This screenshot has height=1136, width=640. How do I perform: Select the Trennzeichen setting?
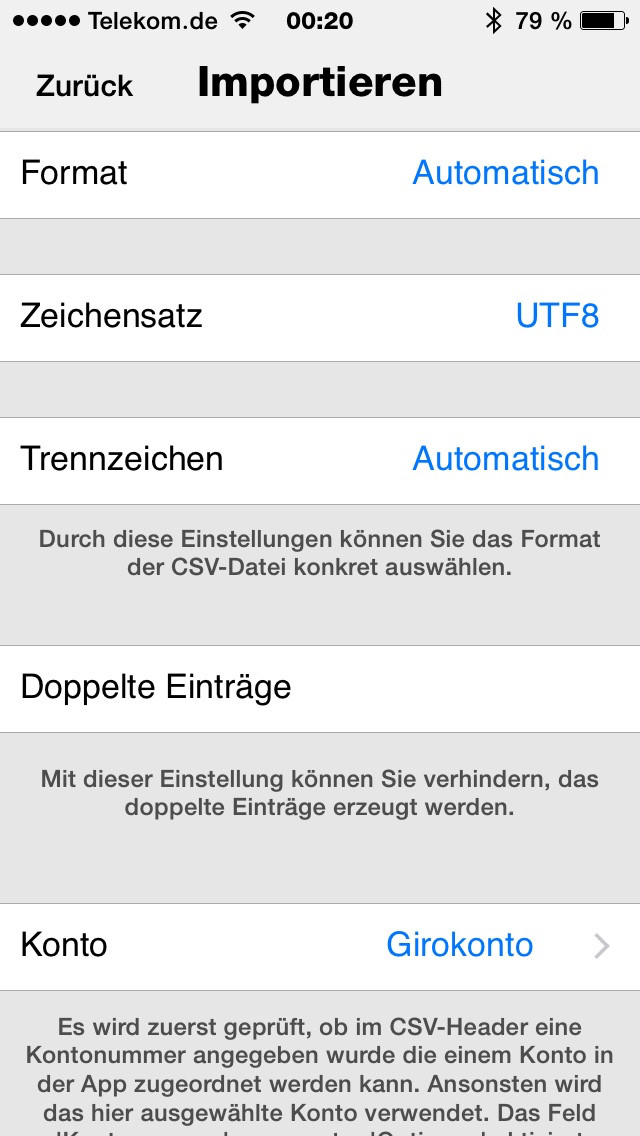click(x=320, y=460)
